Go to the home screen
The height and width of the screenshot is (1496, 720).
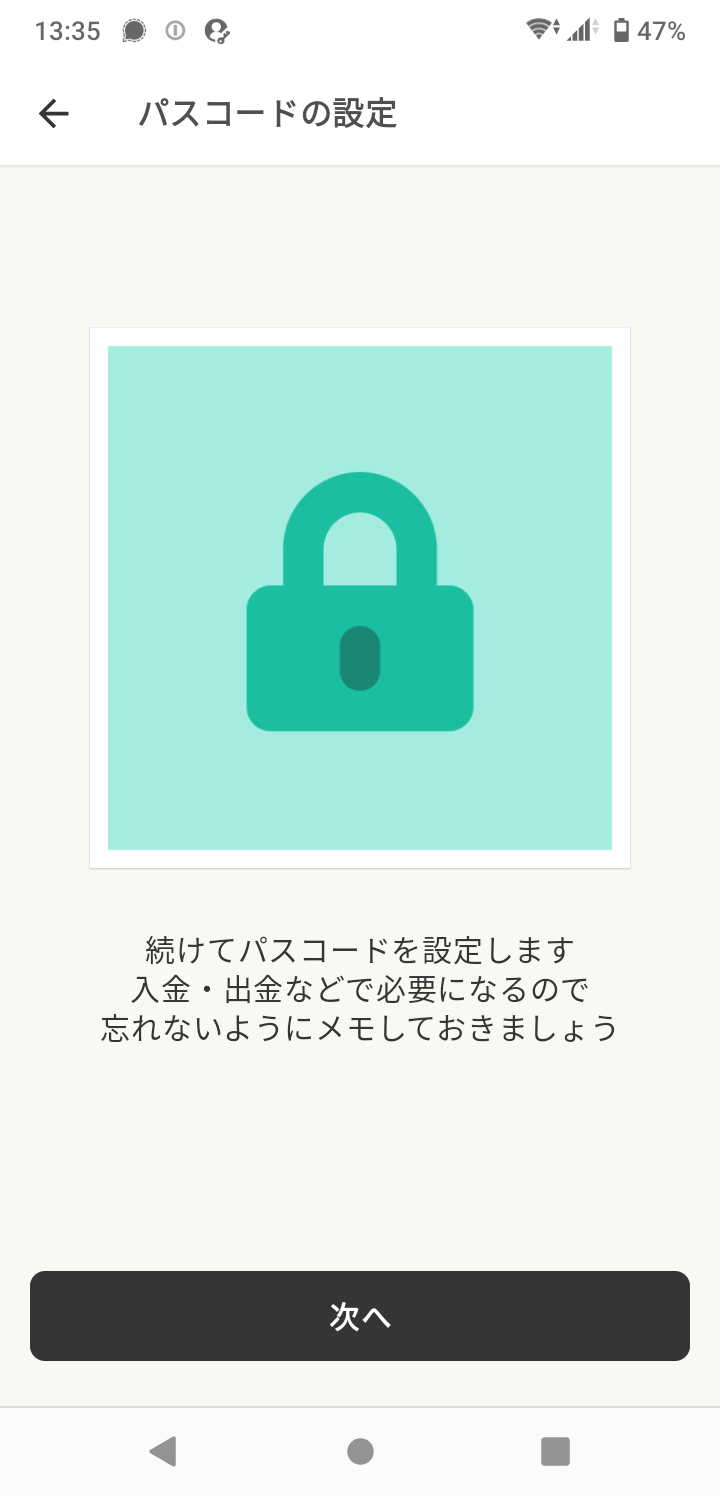pos(360,1451)
